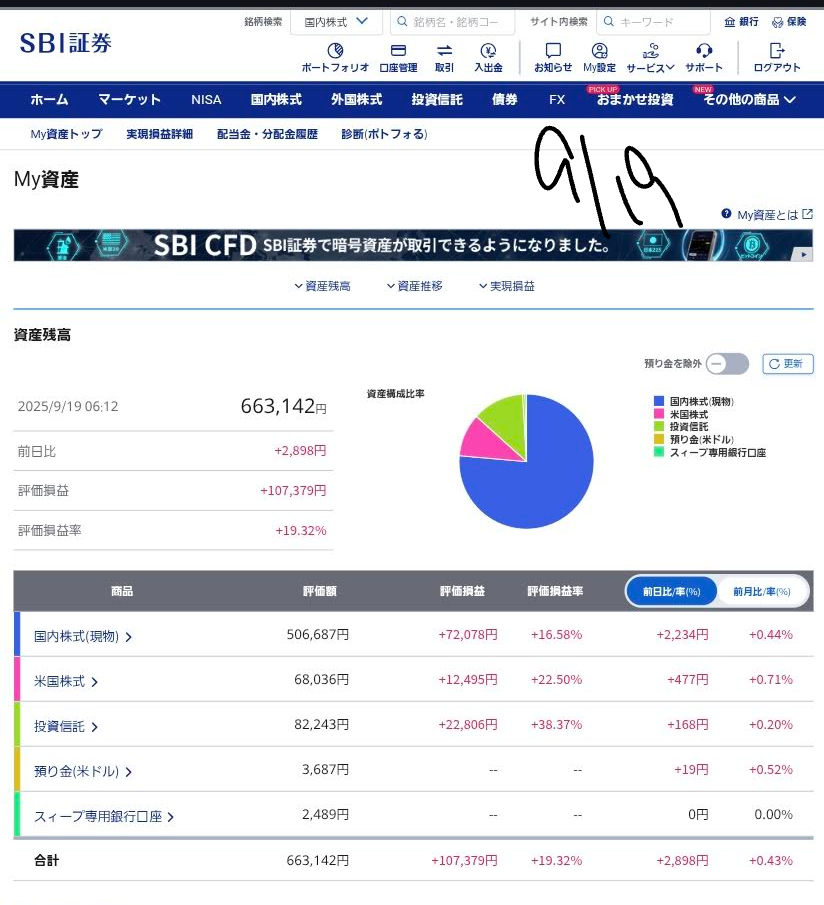This screenshot has width=824, height=905.
Task: Jump to 資産推移 section
Action: coord(414,286)
